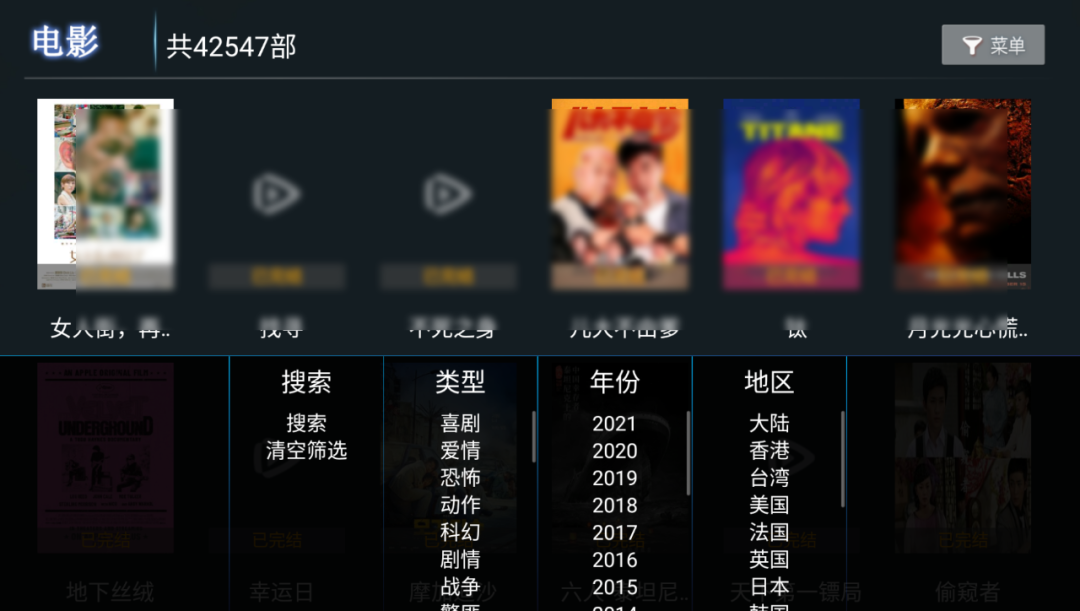Select year 2019 filter
The height and width of the screenshot is (611, 1080).
(614, 478)
